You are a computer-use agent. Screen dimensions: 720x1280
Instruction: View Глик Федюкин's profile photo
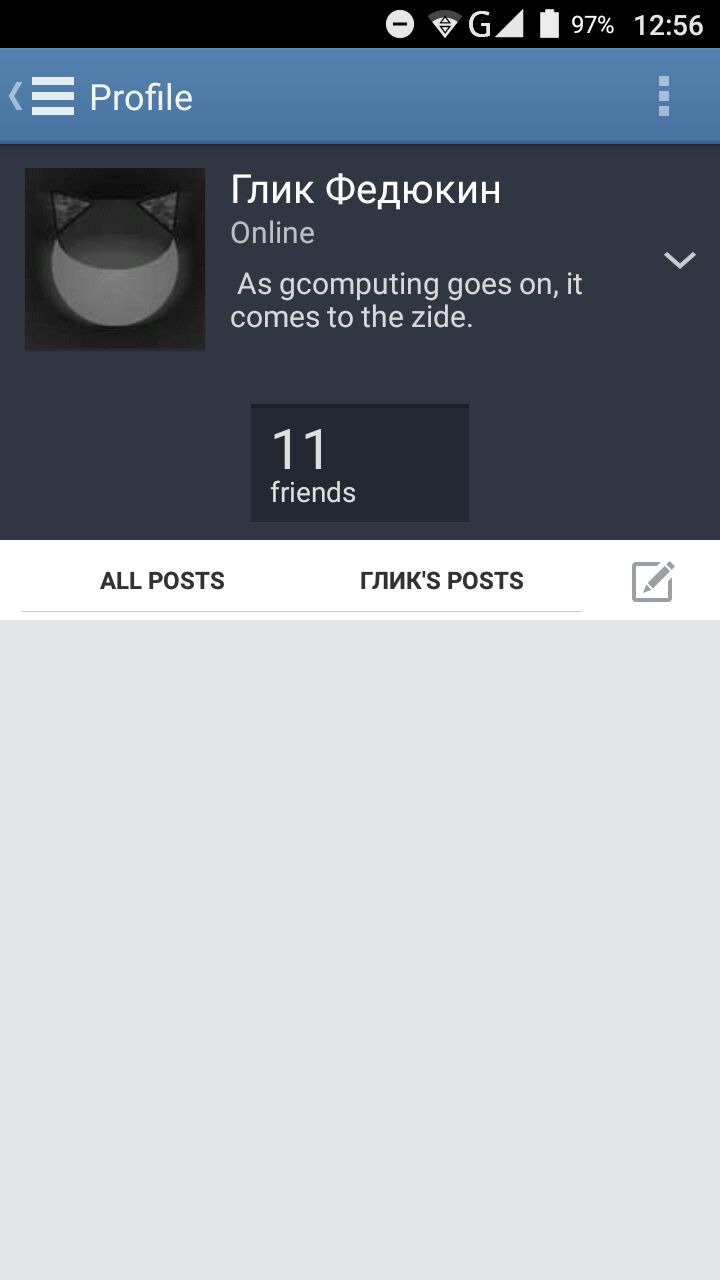pyautogui.click(x=115, y=259)
